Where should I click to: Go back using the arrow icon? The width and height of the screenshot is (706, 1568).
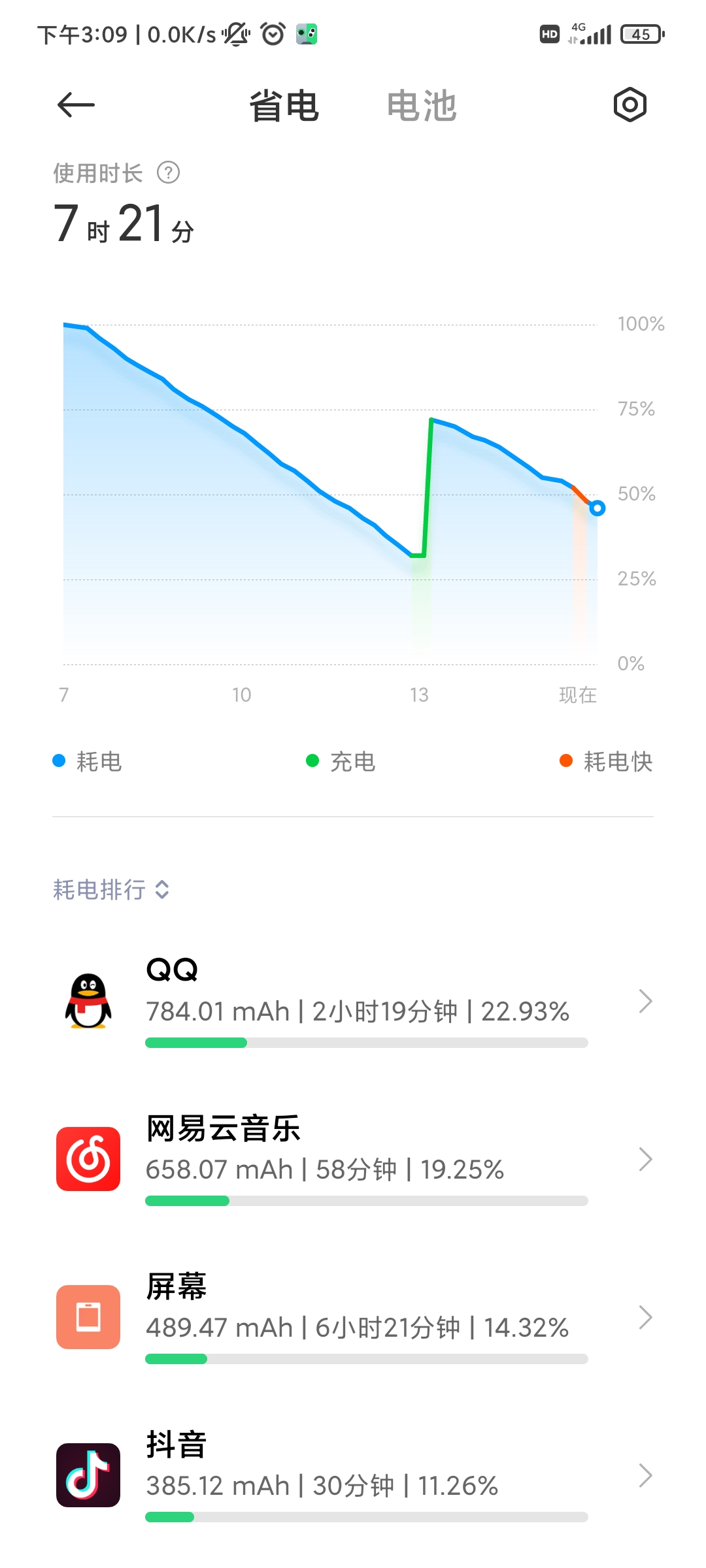click(x=76, y=105)
